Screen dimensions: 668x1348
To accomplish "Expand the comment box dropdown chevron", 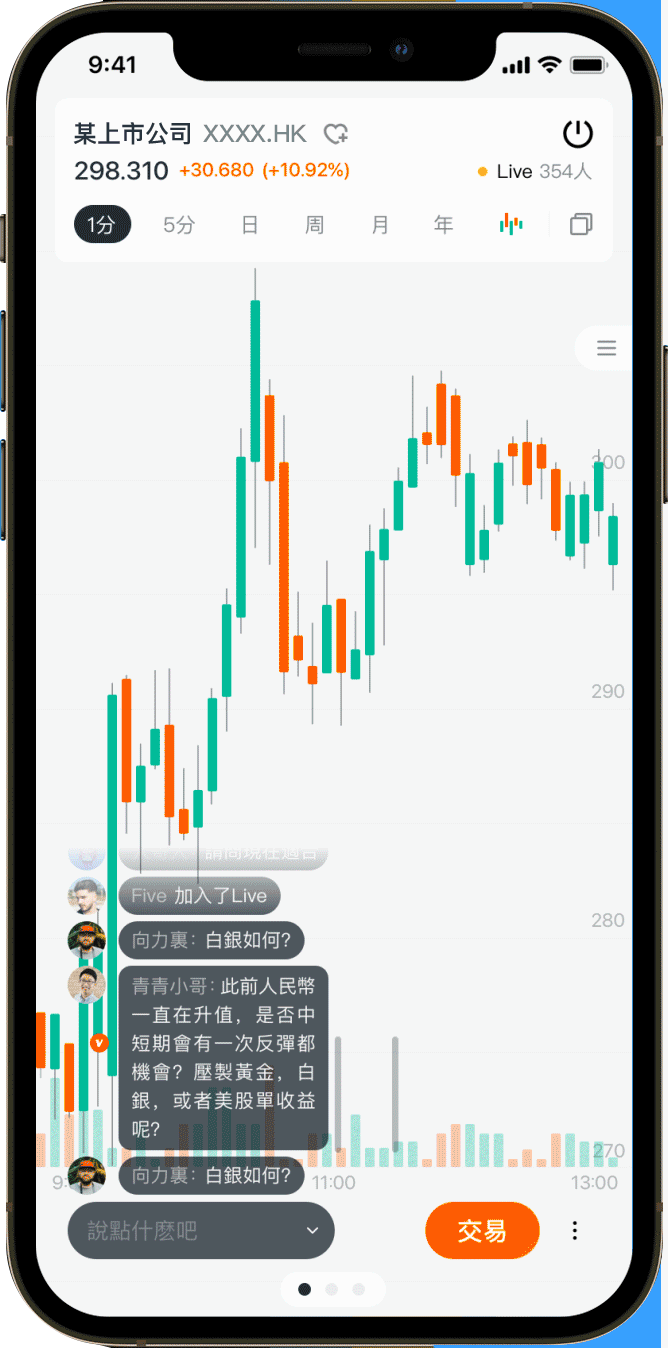I will coord(312,1231).
